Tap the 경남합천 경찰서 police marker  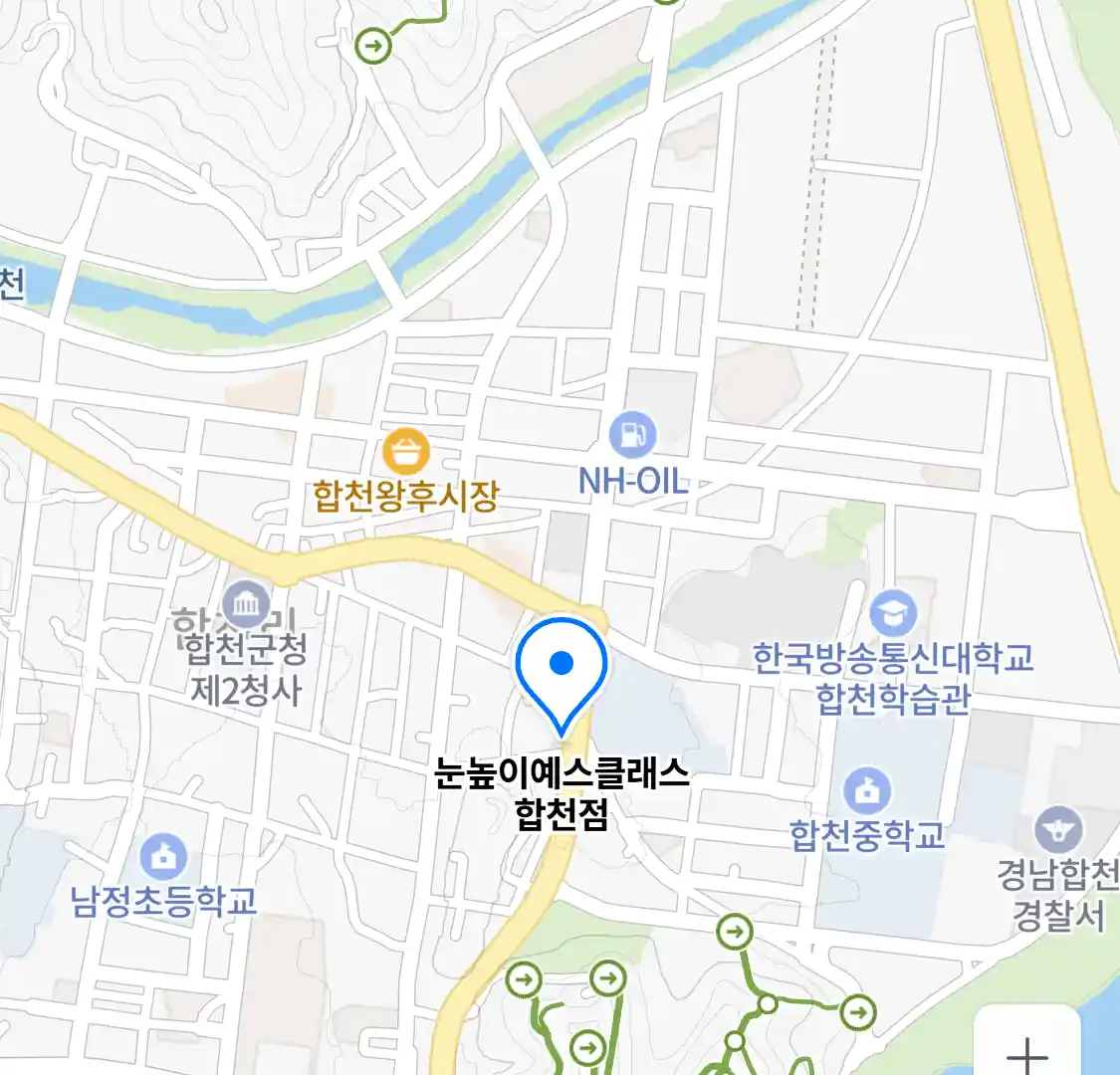coord(1057,831)
